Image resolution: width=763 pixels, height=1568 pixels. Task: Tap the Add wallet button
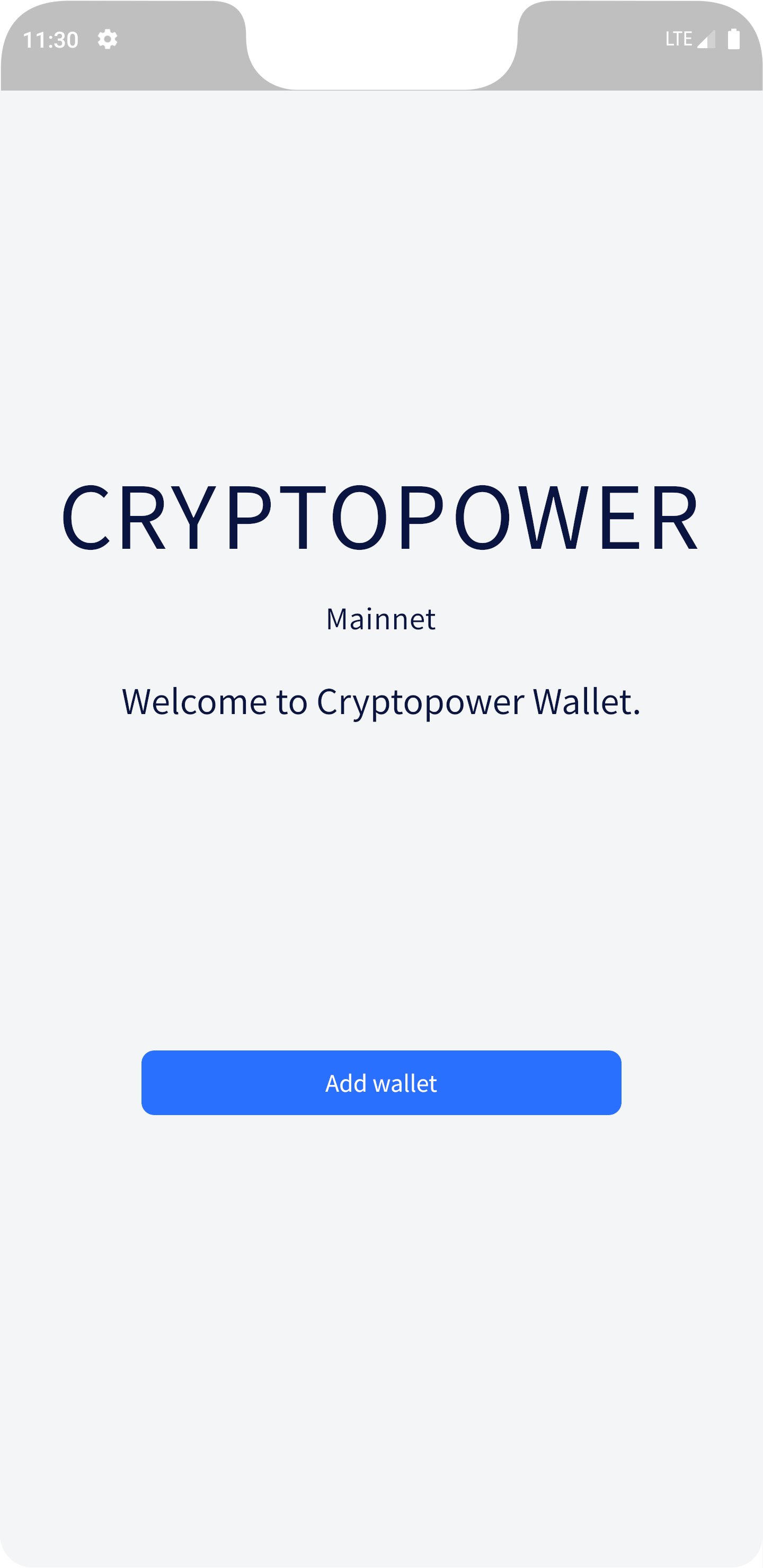pyautogui.click(x=381, y=1083)
